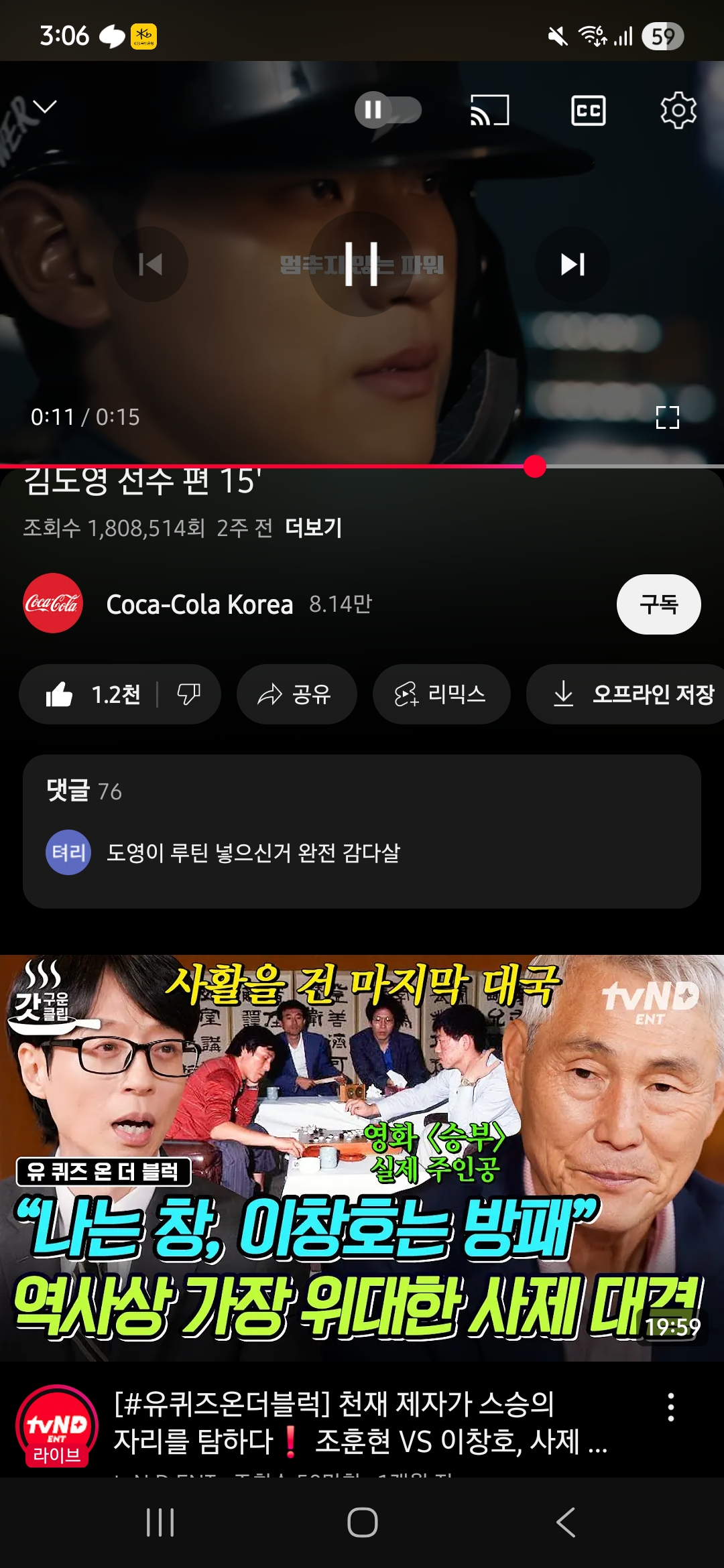724x1568 pixels.
Task: Open the 댓글 comments section
Action: tap(361, 831)
